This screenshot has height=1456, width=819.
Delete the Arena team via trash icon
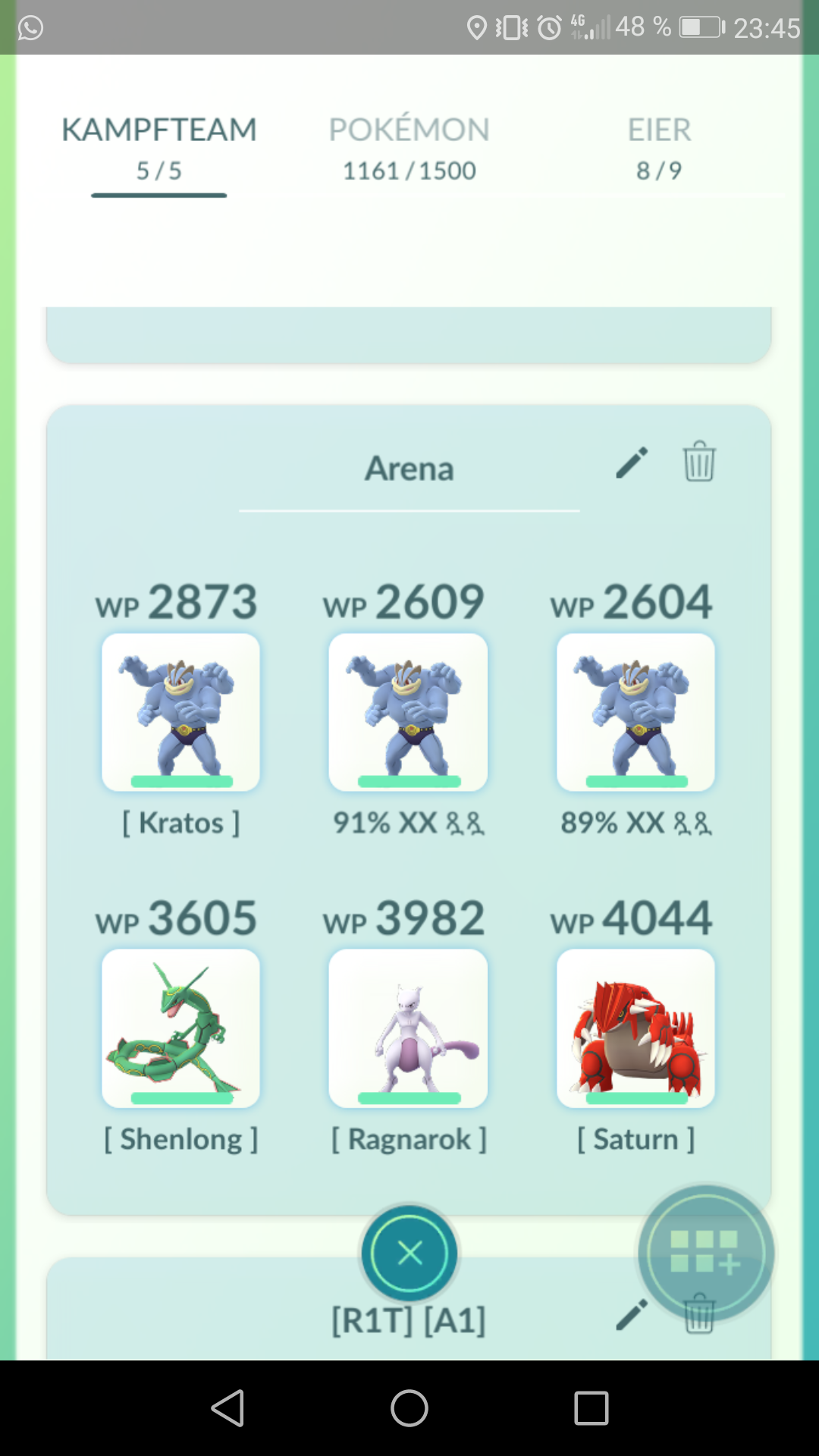coord(699,461)
